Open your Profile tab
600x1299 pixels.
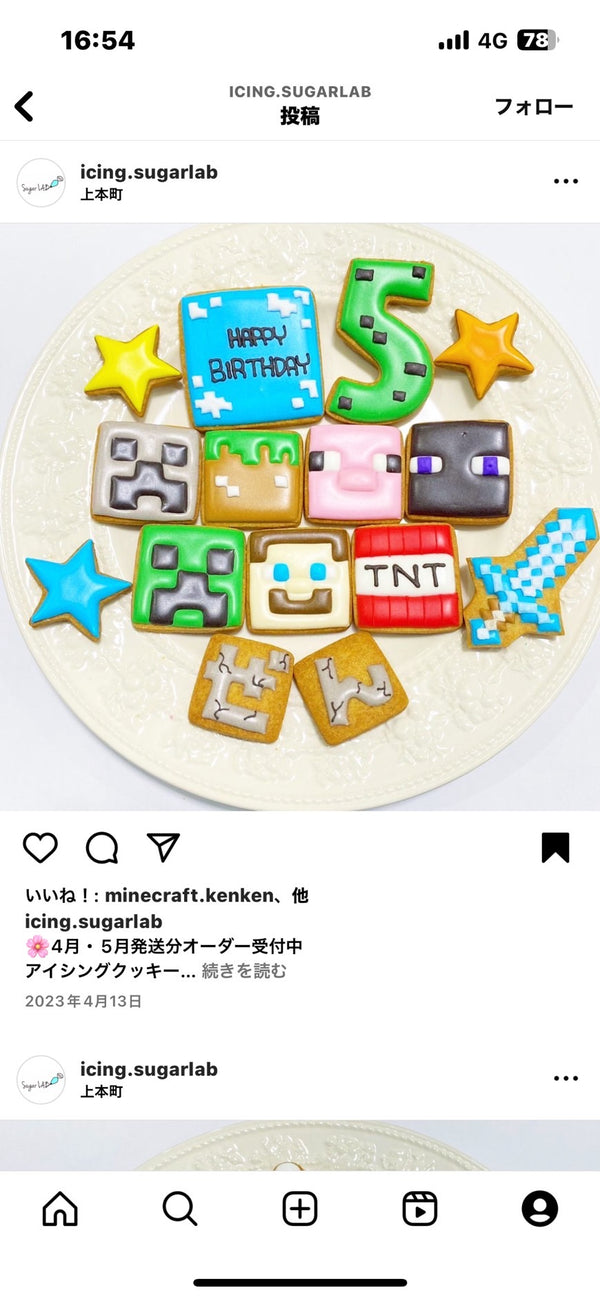tap(540, 1208)
